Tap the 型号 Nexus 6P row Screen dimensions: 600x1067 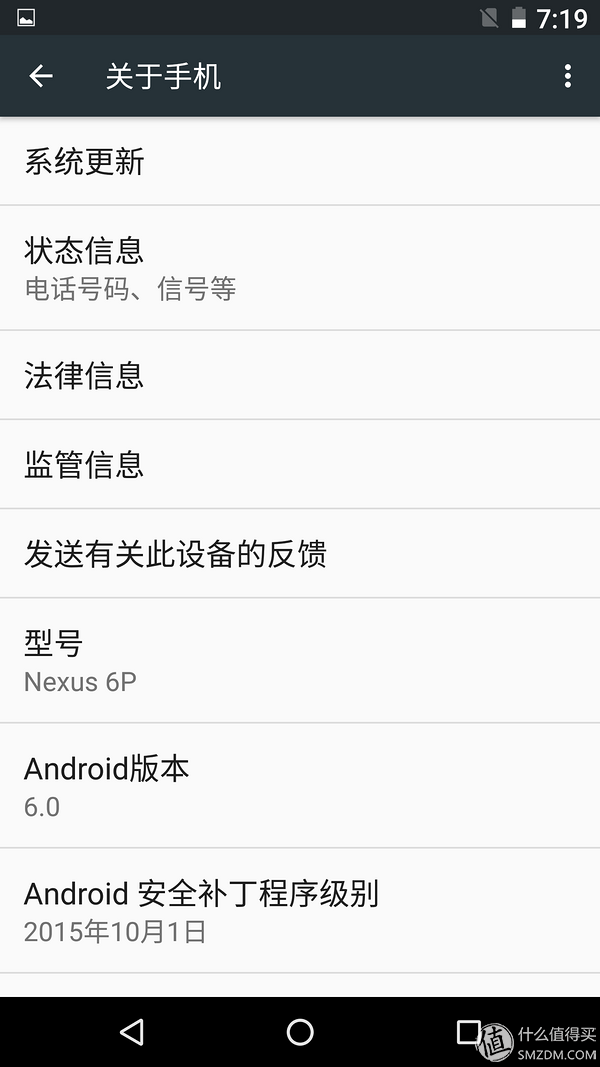coord(300,661)
